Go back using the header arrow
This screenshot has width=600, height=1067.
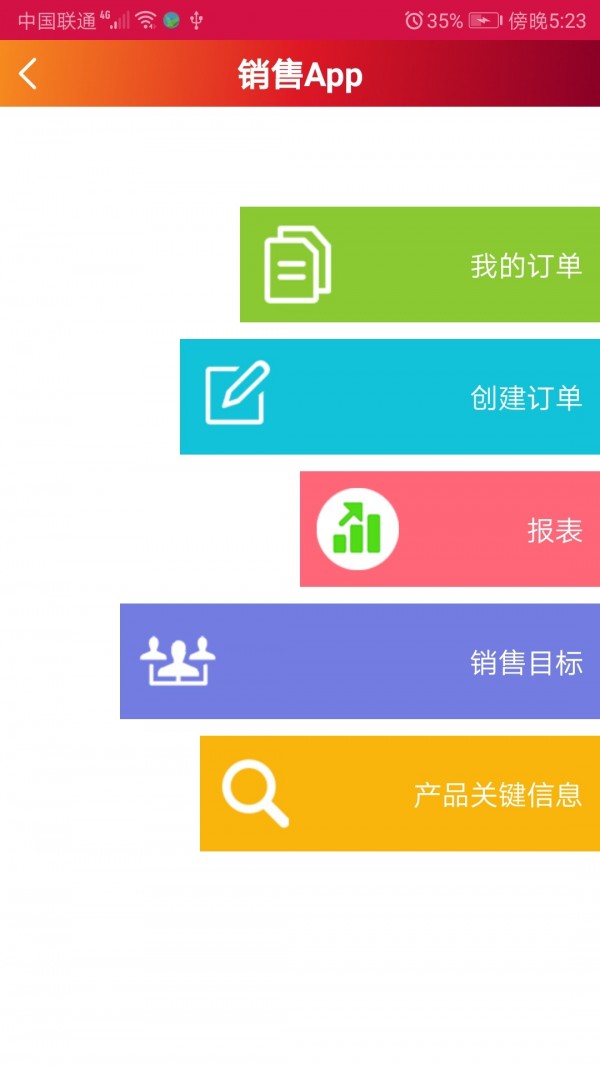[x=28, y=74]
